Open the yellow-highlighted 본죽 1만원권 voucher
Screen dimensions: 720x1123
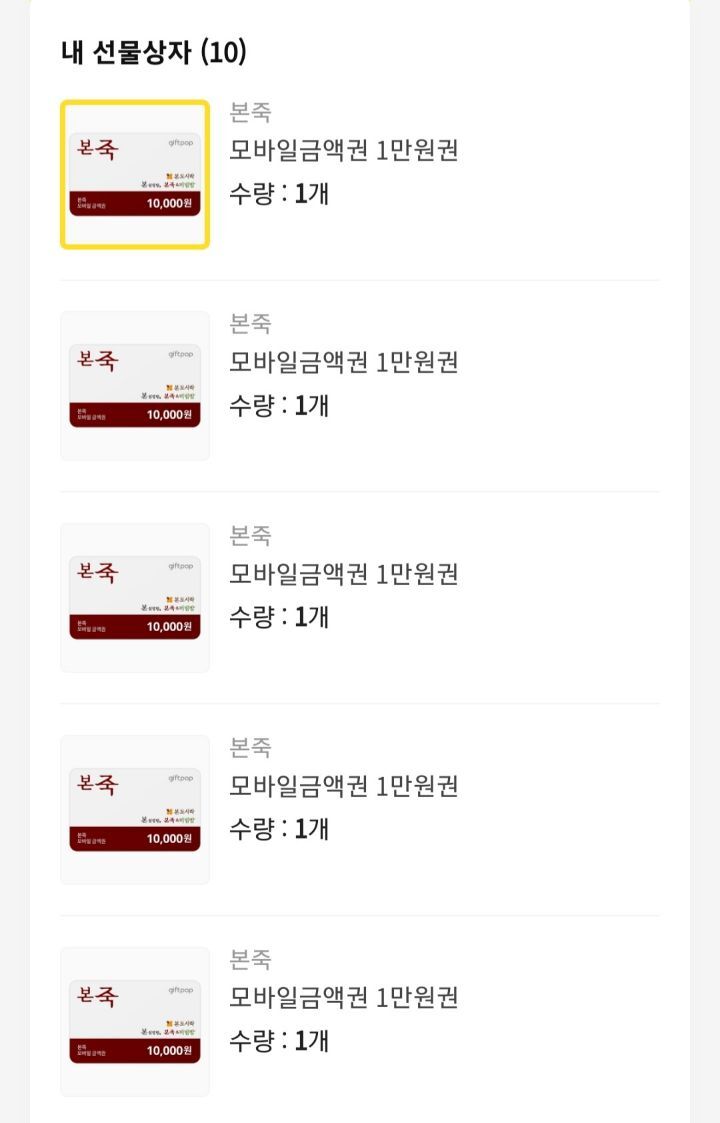135,174
